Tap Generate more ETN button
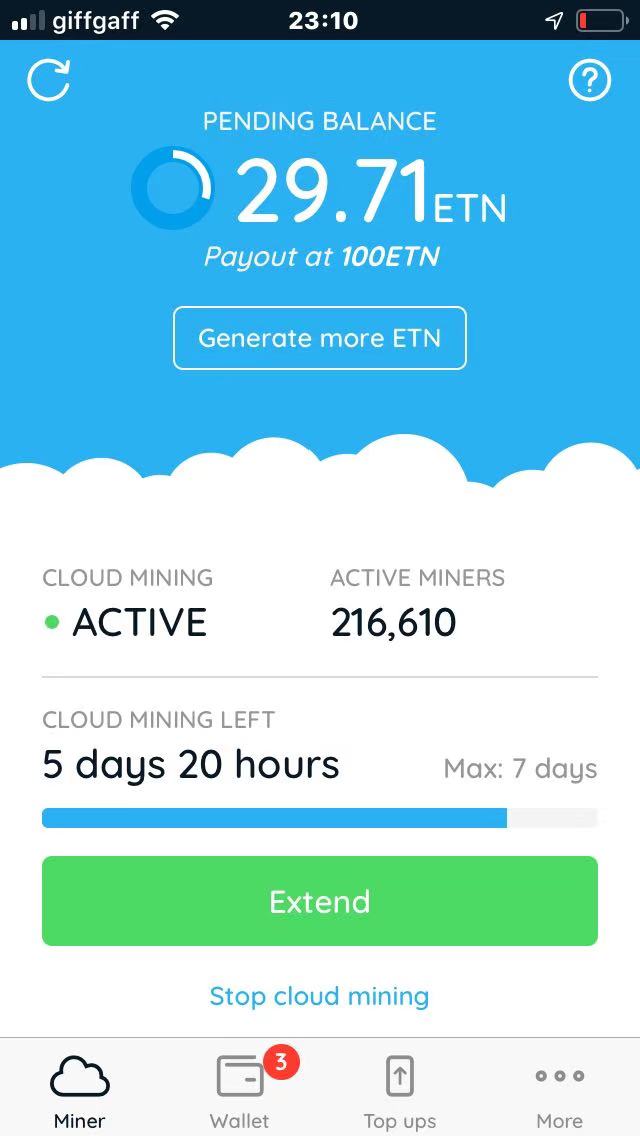This screenshot has height=1136, width=640. 320,338
